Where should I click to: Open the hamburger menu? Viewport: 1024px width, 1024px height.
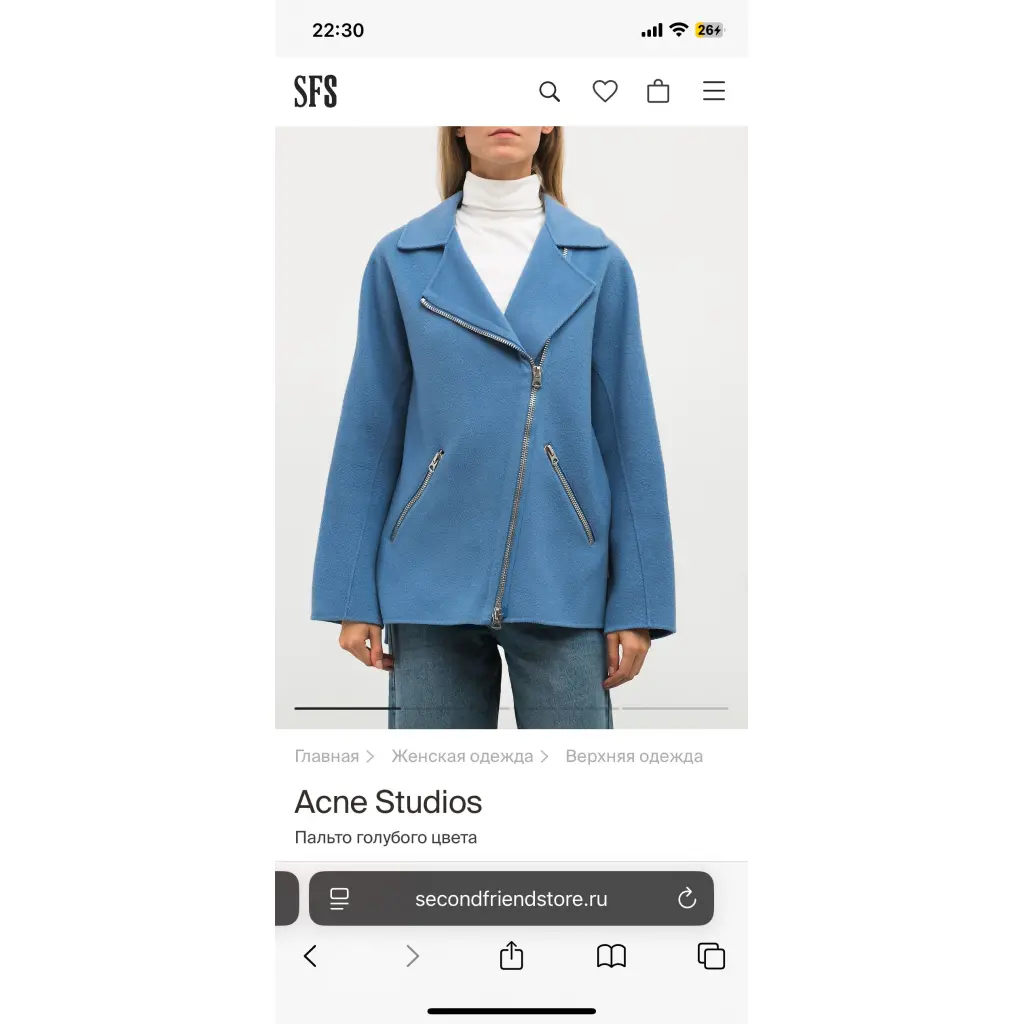coord(714,92)
